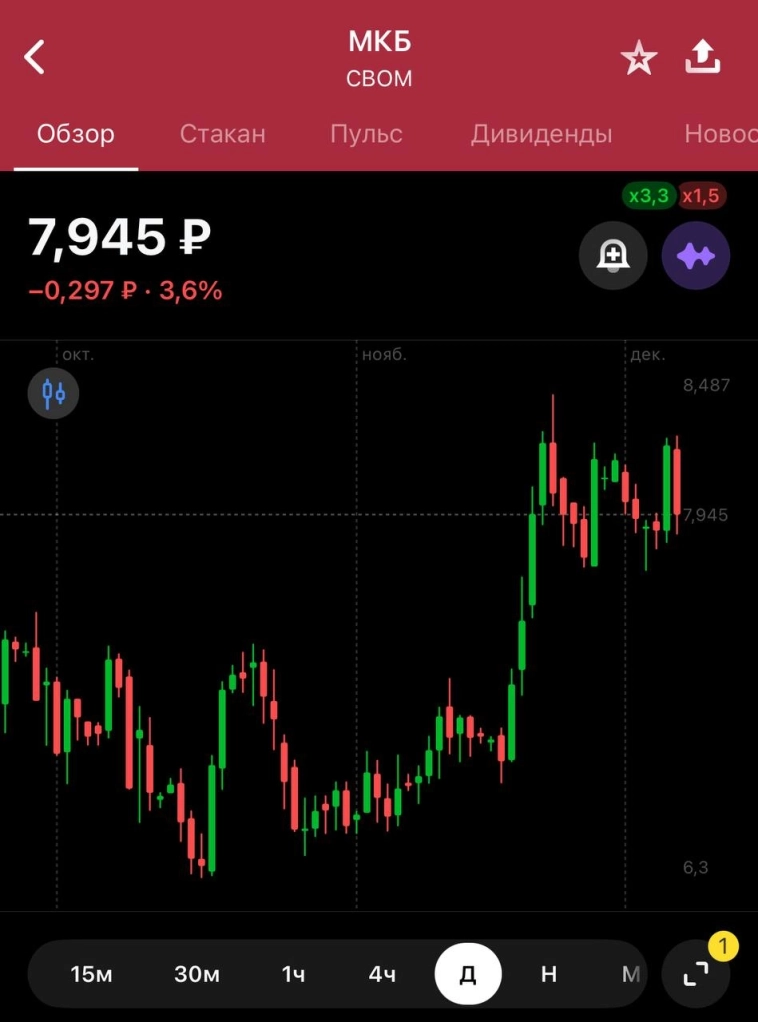The height and width of the screenshot is (1022, 758).
Task: Select the 30м chart interval
Action: click(197, 974)
